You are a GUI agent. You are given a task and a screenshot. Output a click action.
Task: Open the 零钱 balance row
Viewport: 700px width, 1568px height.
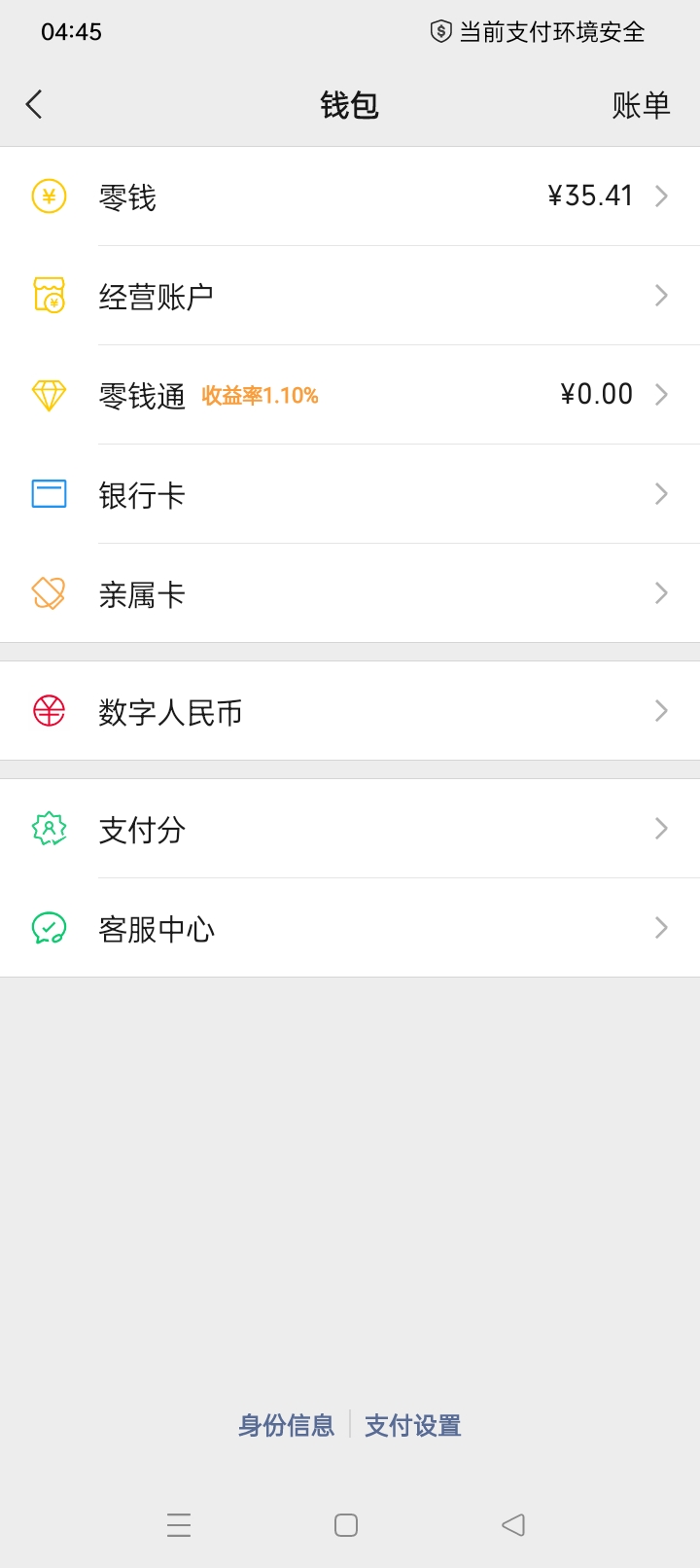(x=350, y=196)
